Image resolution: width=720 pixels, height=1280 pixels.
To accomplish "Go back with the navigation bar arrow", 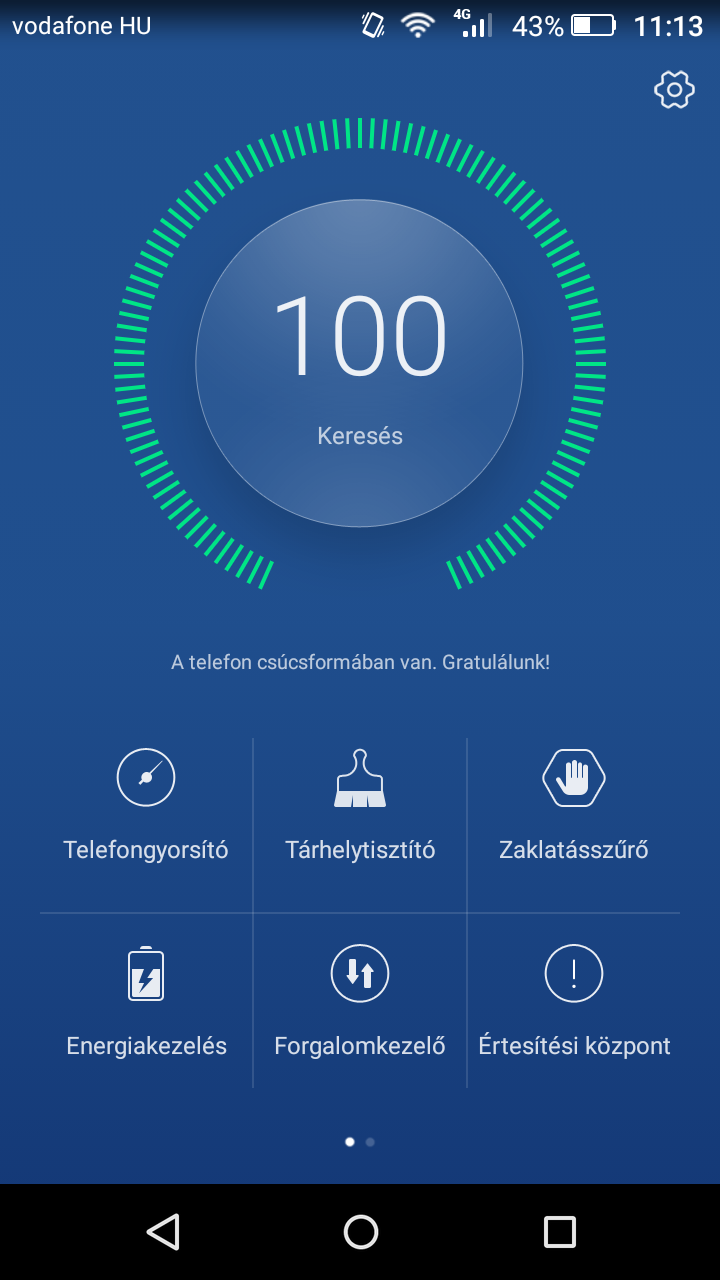I will click(163, 1232).
